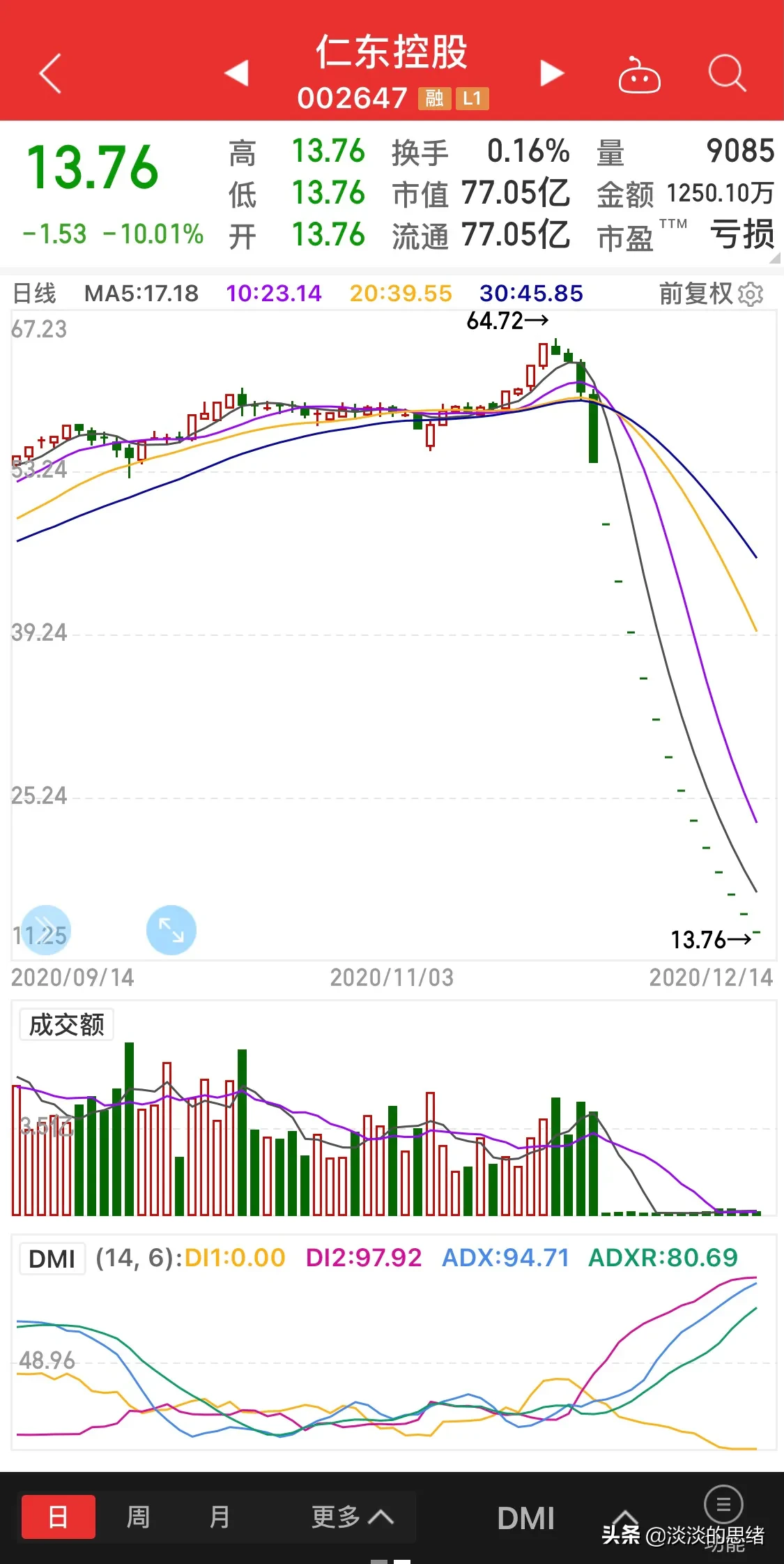The image size is (784, 1564).
Task: Switch to the 周 weekly chart
Action: 138,1517
